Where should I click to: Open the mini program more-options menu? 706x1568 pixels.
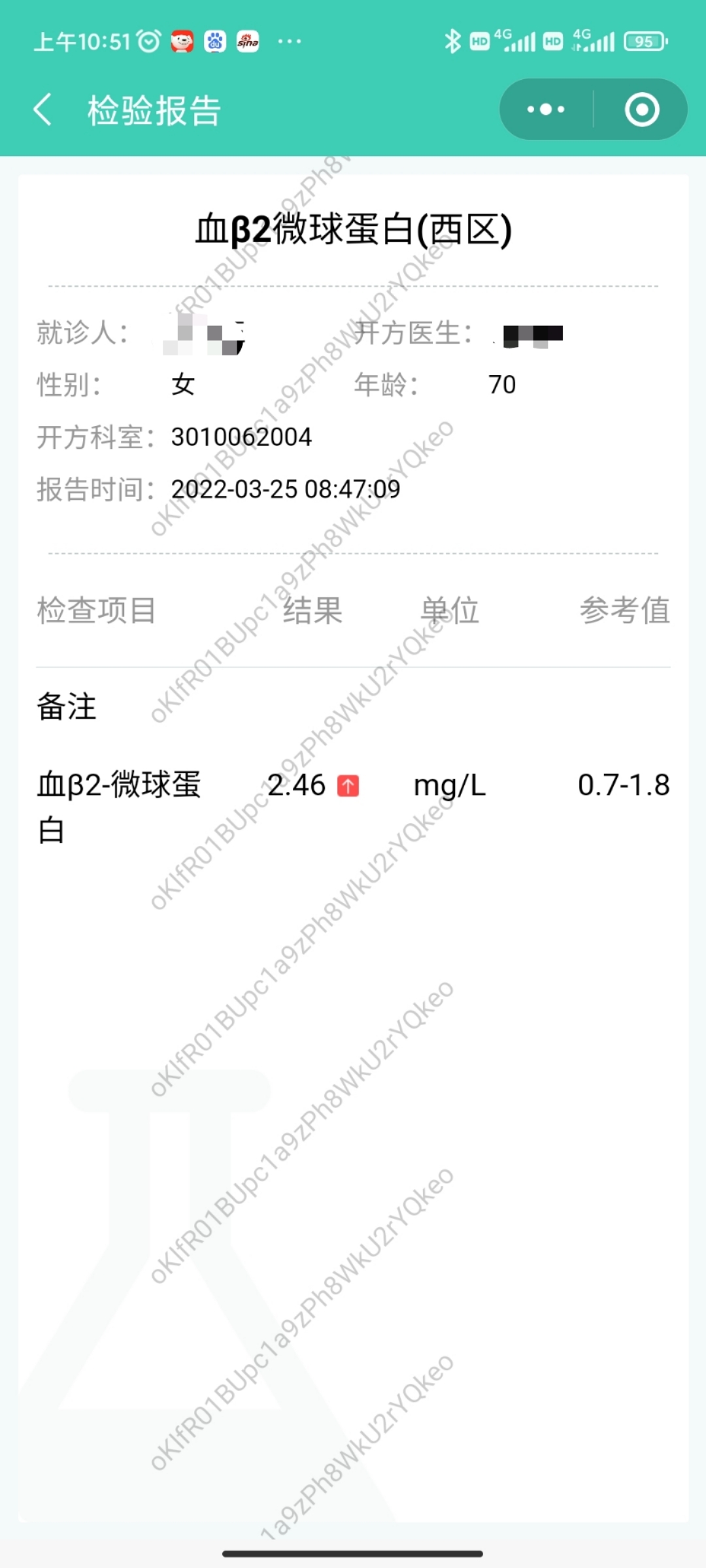tap(546, 109)
